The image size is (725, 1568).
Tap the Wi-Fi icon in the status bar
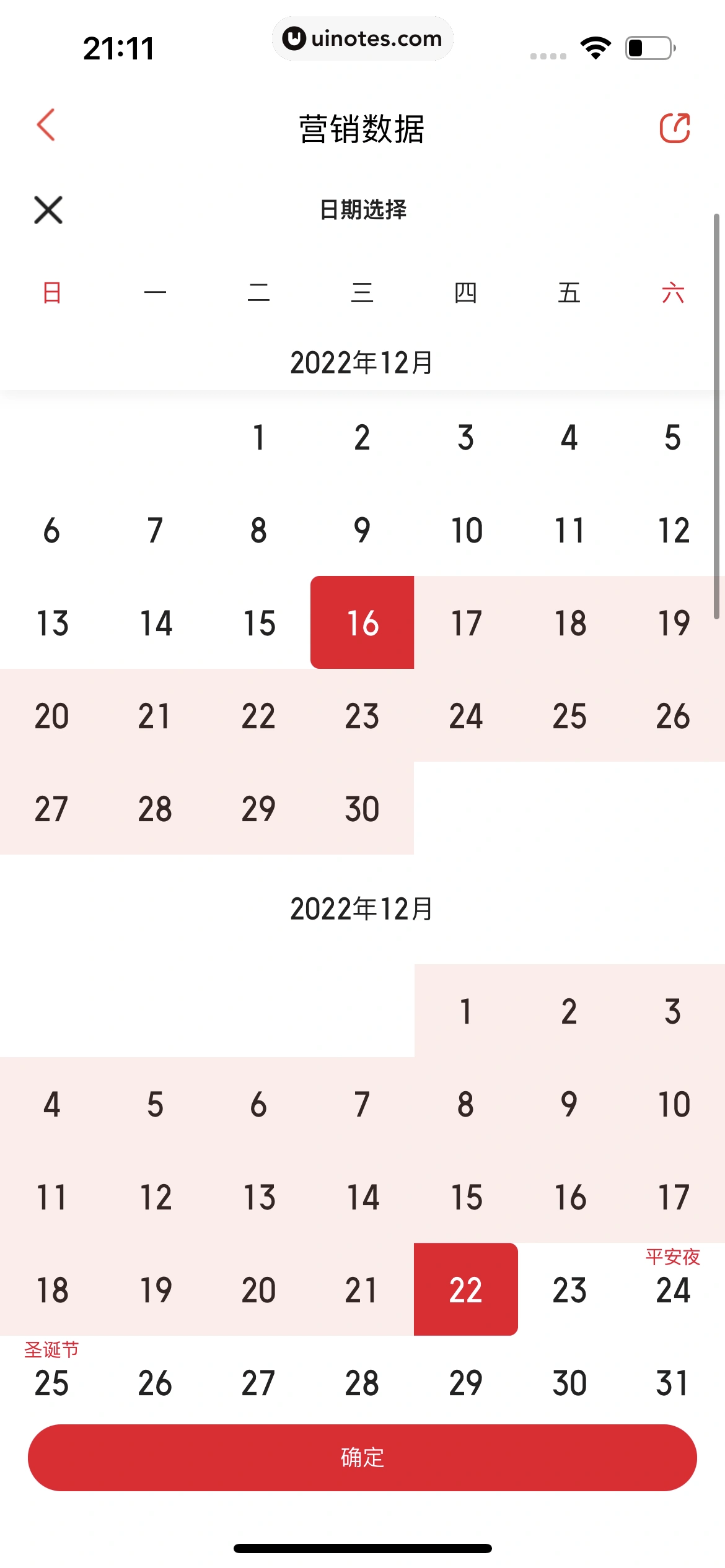coord(595,46)
